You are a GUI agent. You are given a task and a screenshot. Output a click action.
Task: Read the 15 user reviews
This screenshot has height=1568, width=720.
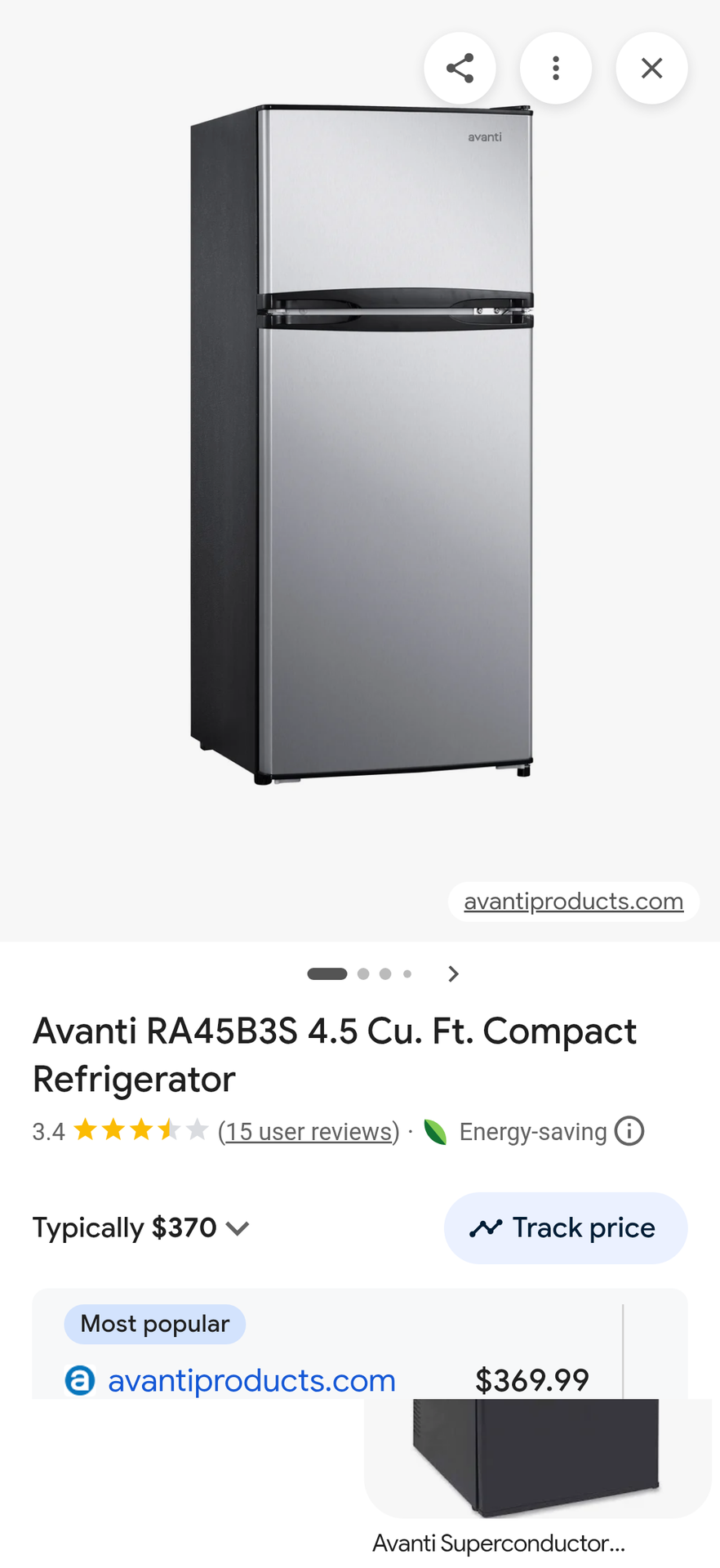tap(309, 1132)
